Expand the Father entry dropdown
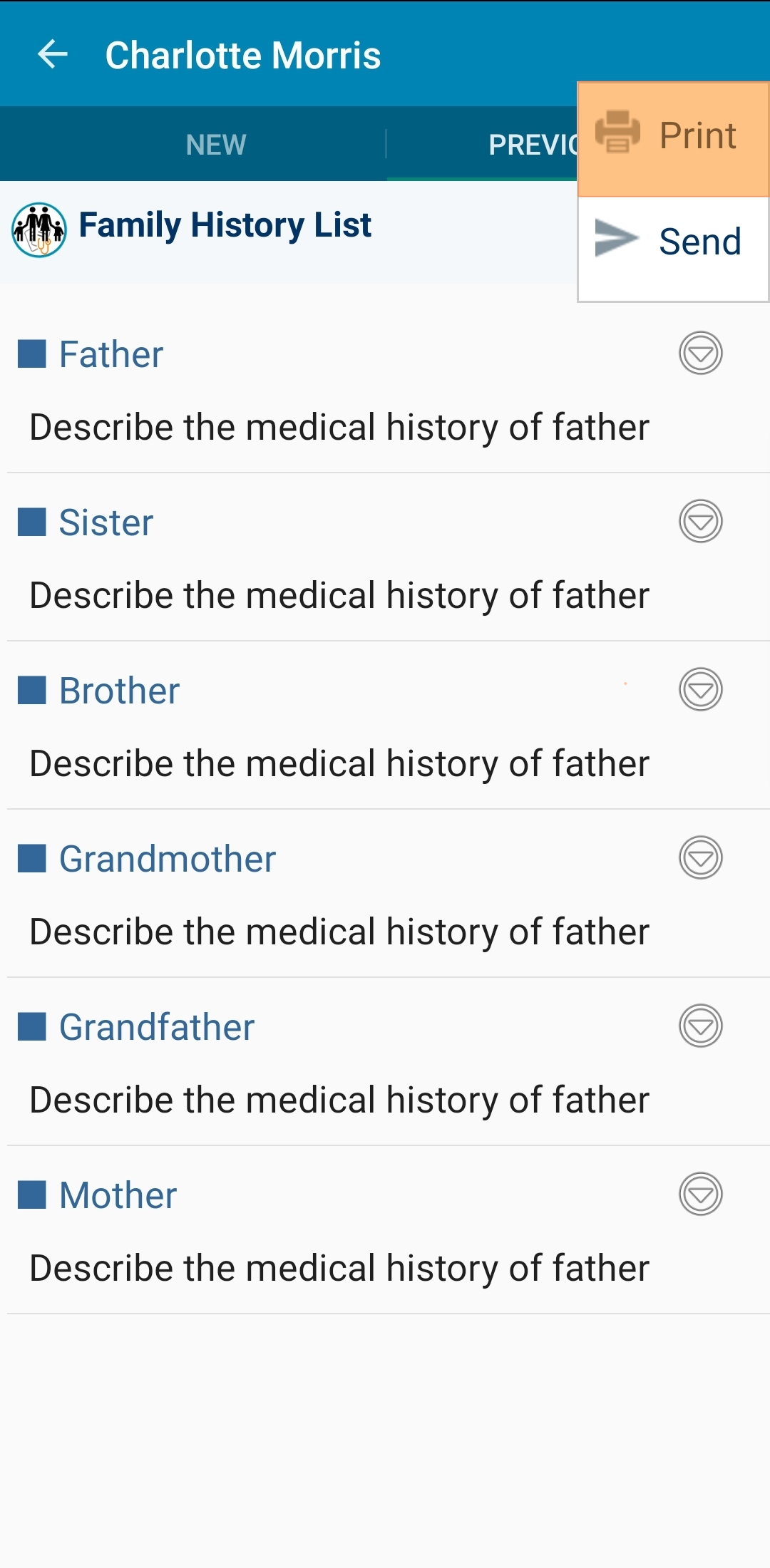 coord(700,353)
